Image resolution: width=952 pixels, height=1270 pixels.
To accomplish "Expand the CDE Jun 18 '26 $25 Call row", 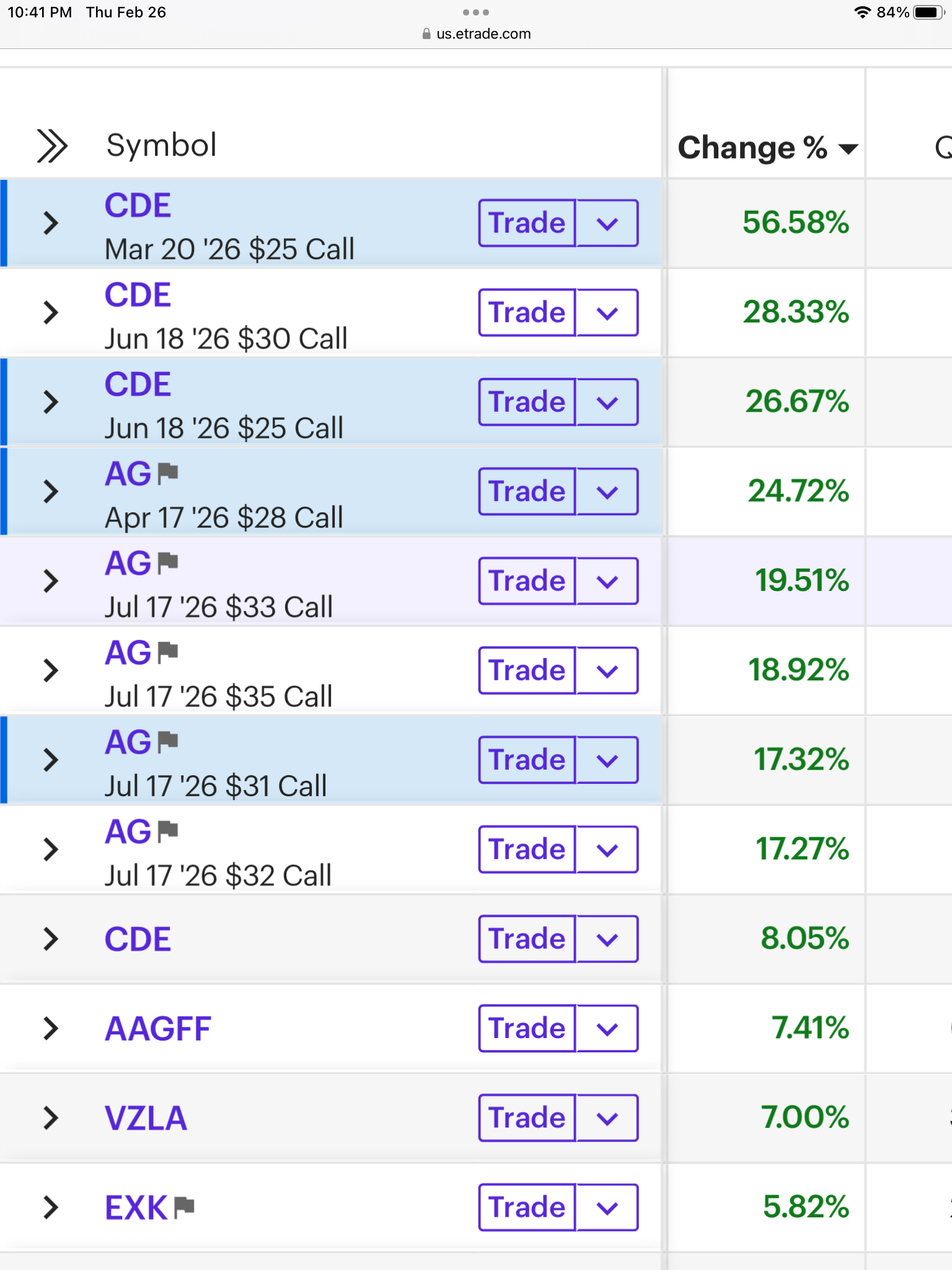I will pos(51,402).
